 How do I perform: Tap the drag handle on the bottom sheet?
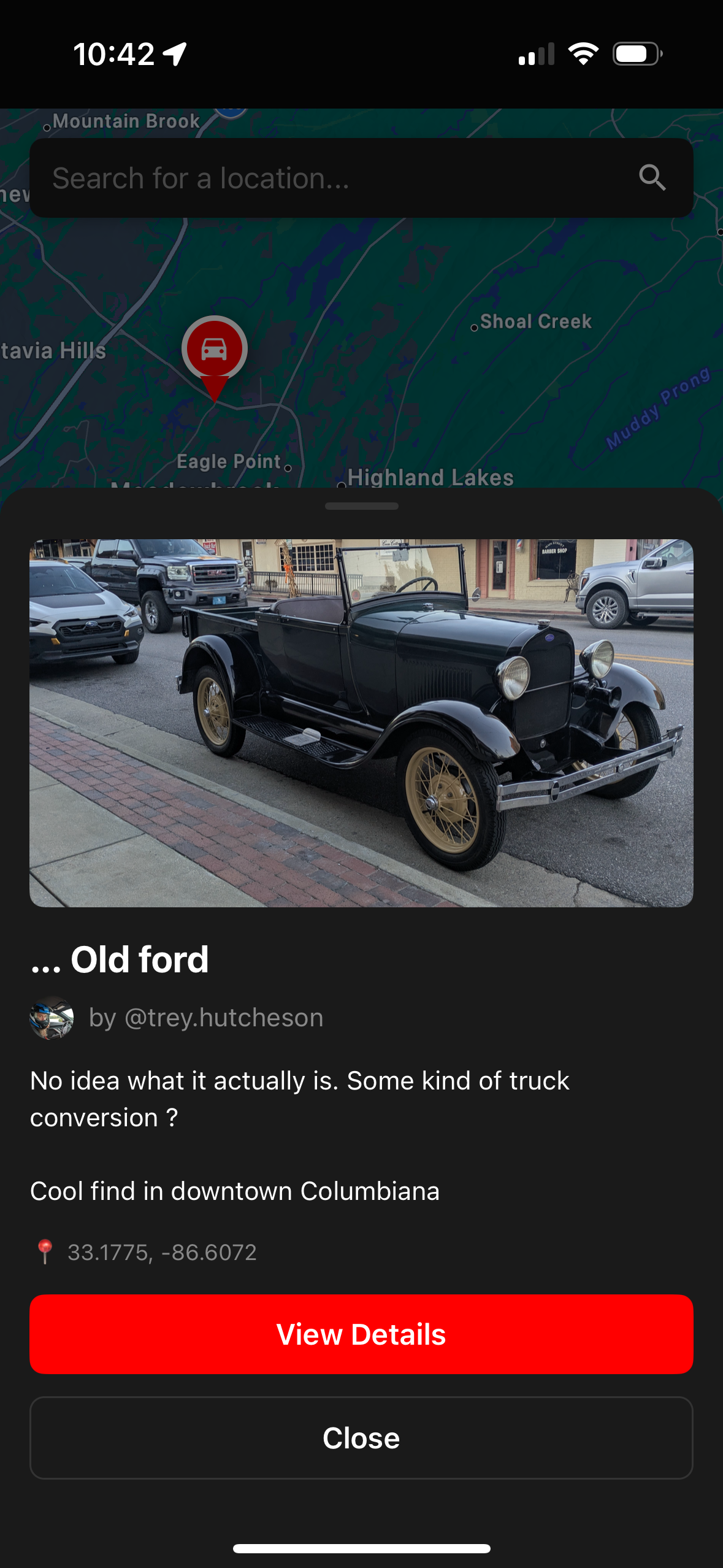(x=361, y=505)
